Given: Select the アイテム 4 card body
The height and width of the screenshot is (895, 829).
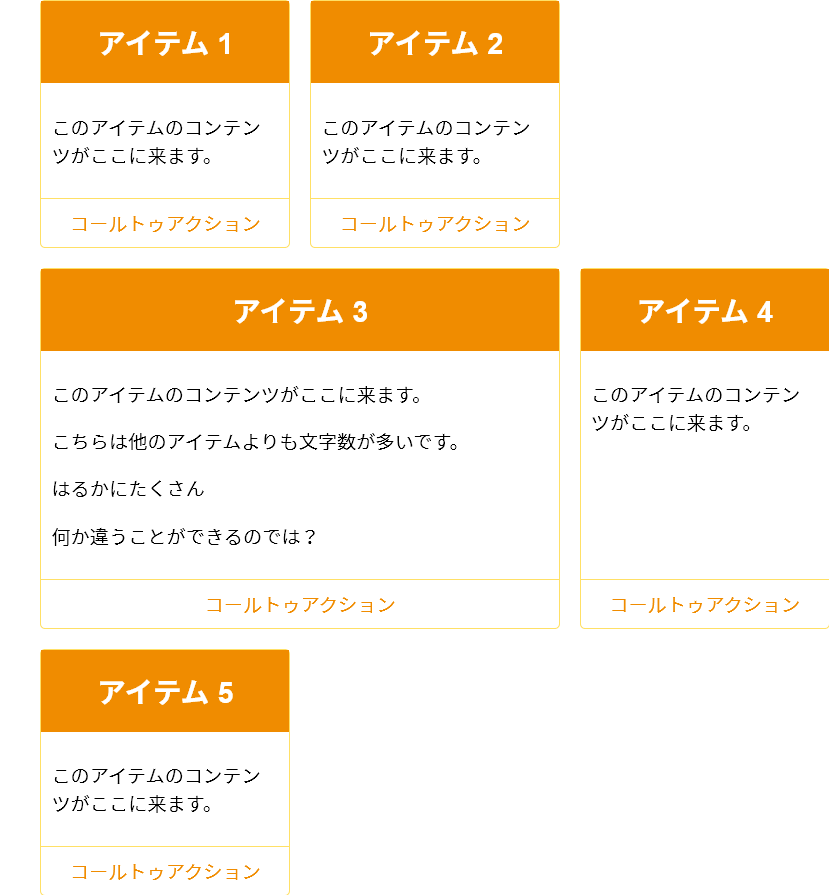Looking at the screenshot, I should (x=704, y=470).
